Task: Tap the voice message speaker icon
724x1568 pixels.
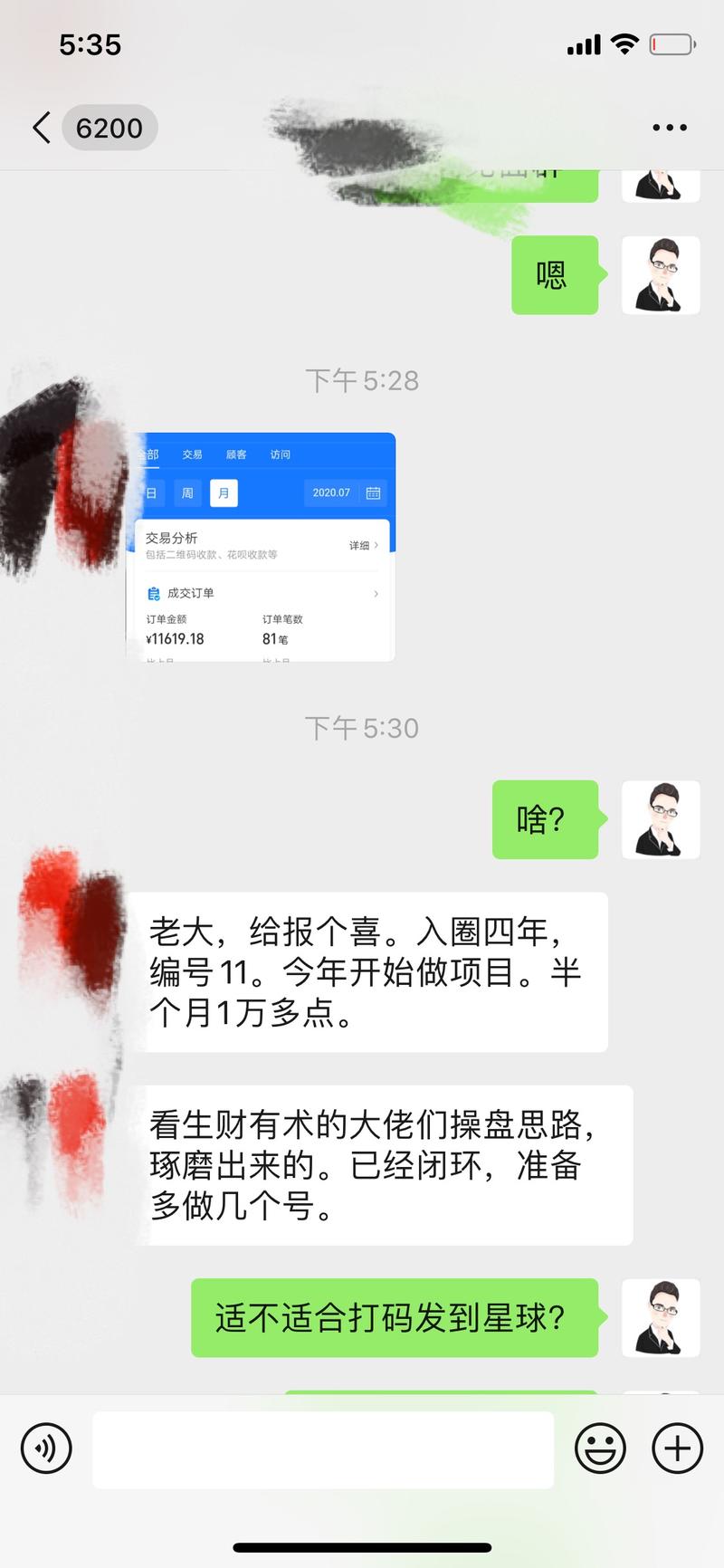Action: point(46,1448)
